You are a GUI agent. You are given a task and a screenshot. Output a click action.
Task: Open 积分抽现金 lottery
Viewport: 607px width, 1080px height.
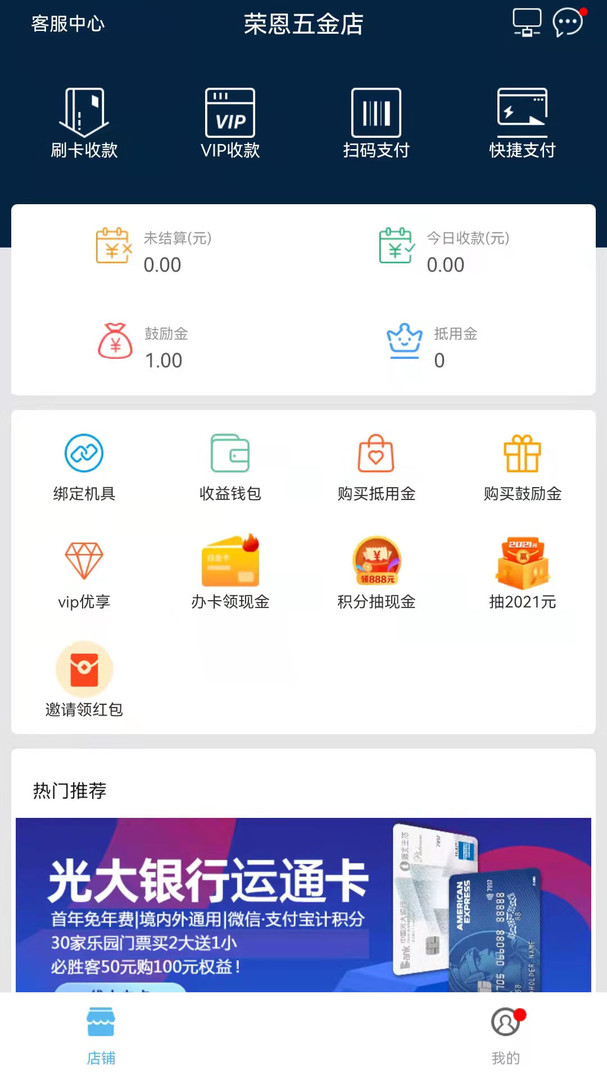(x=376, y=574)
